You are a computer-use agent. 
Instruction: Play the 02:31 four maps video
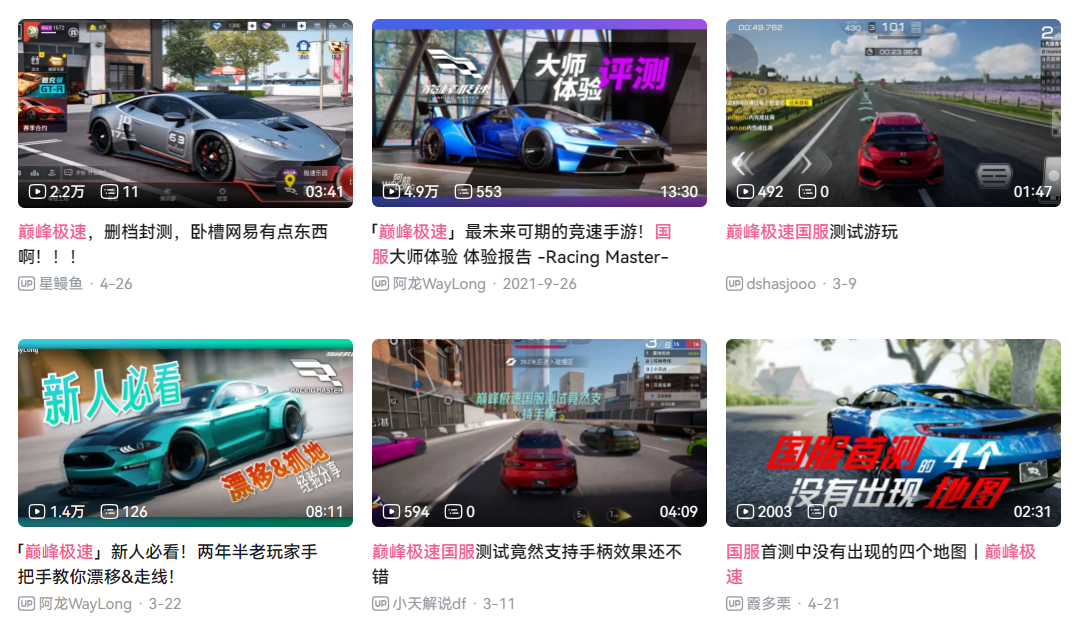click(x=893, y=432)
